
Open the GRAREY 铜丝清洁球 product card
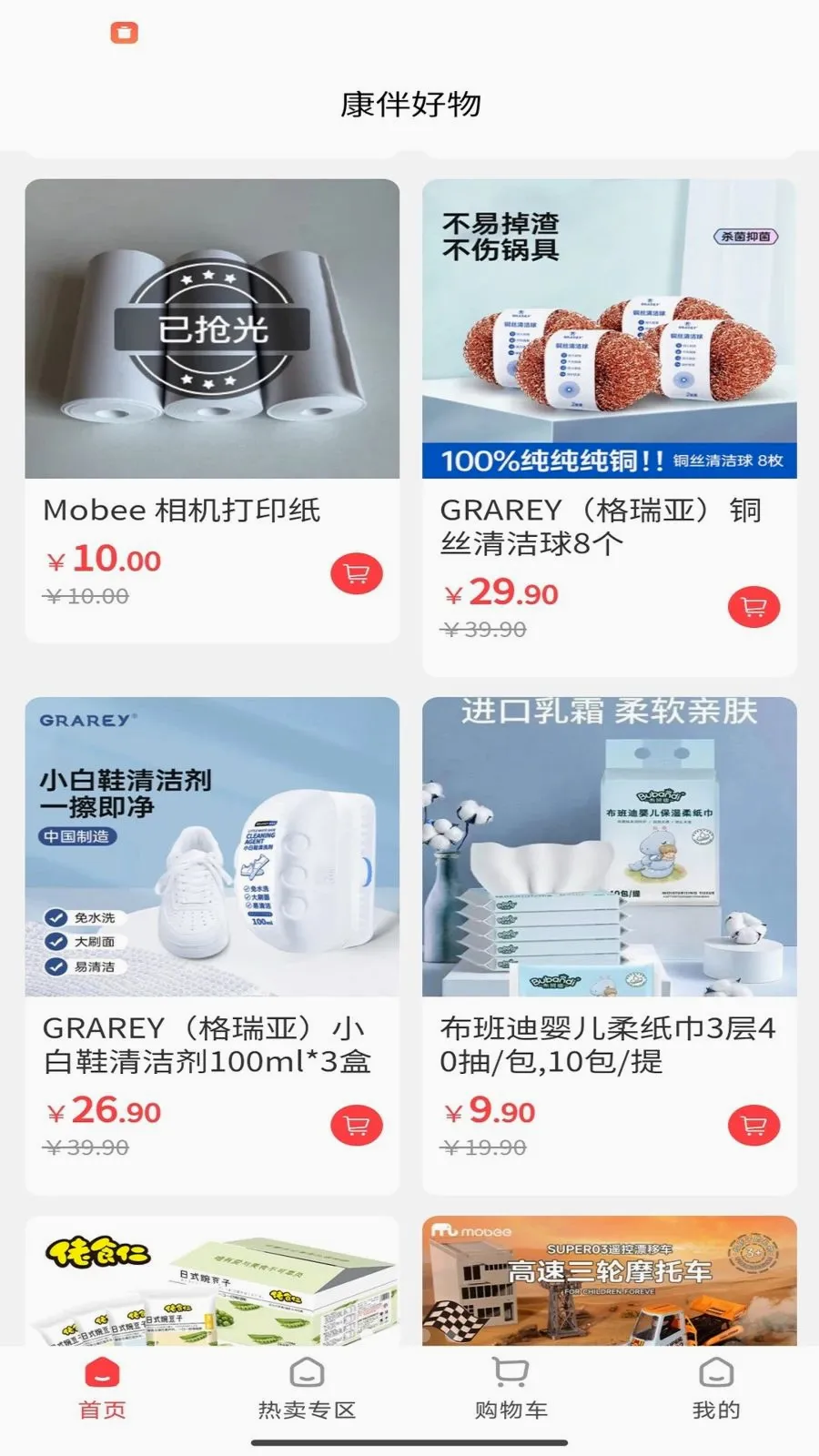pyautogui.click(x=609, y=427)
